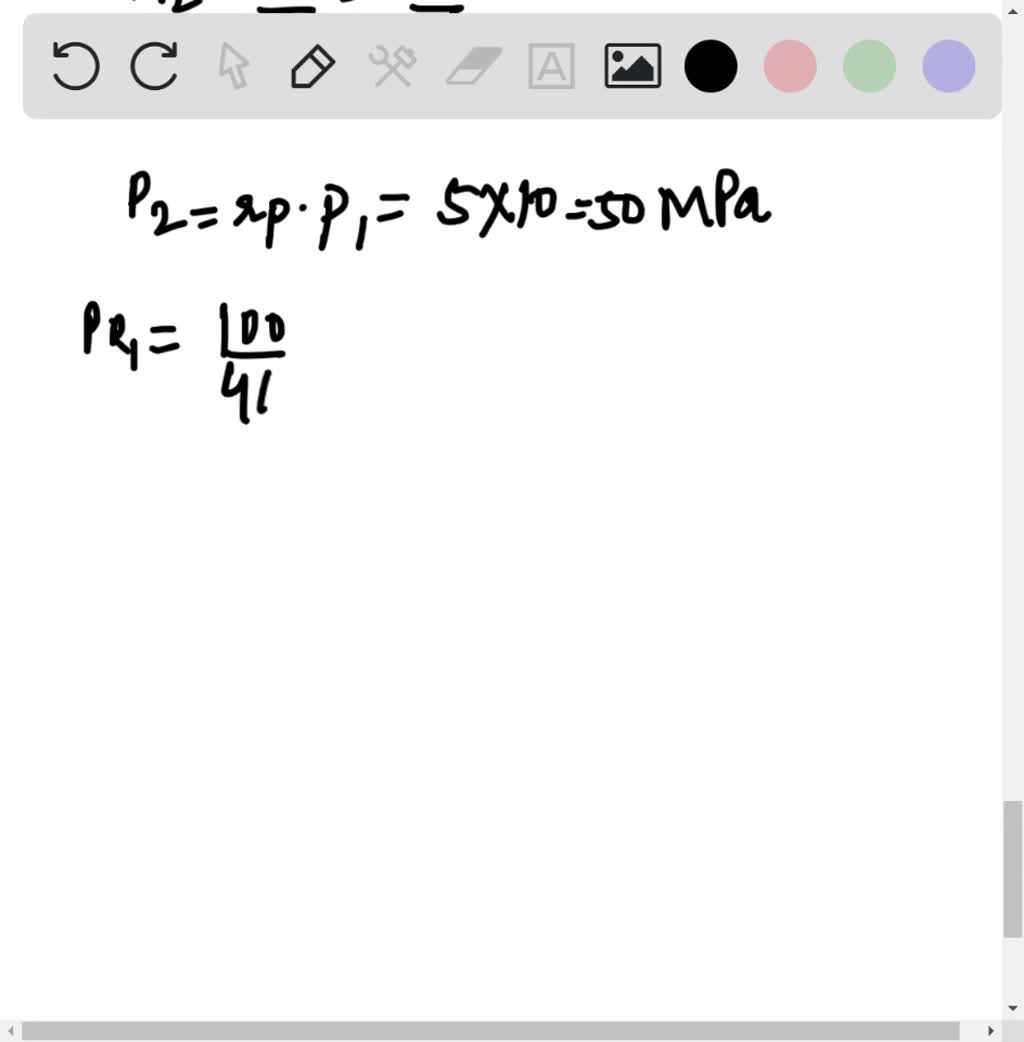Screen dimensions: 1024x1042
Task: Undo the last stroke
Action: tap(75, 67)
